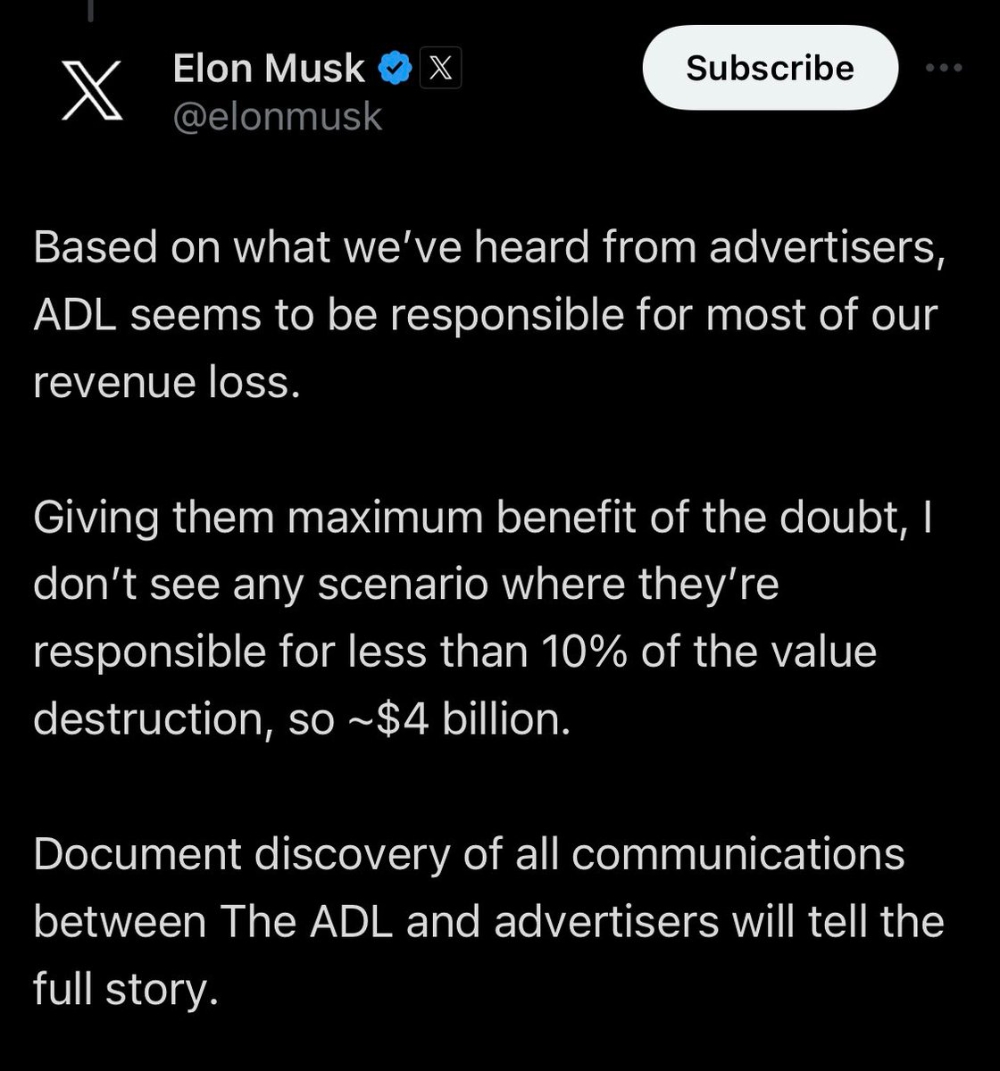Open the X profile avatar
The height and width of the screenshot is (1071, 1000).
point(91,90)
